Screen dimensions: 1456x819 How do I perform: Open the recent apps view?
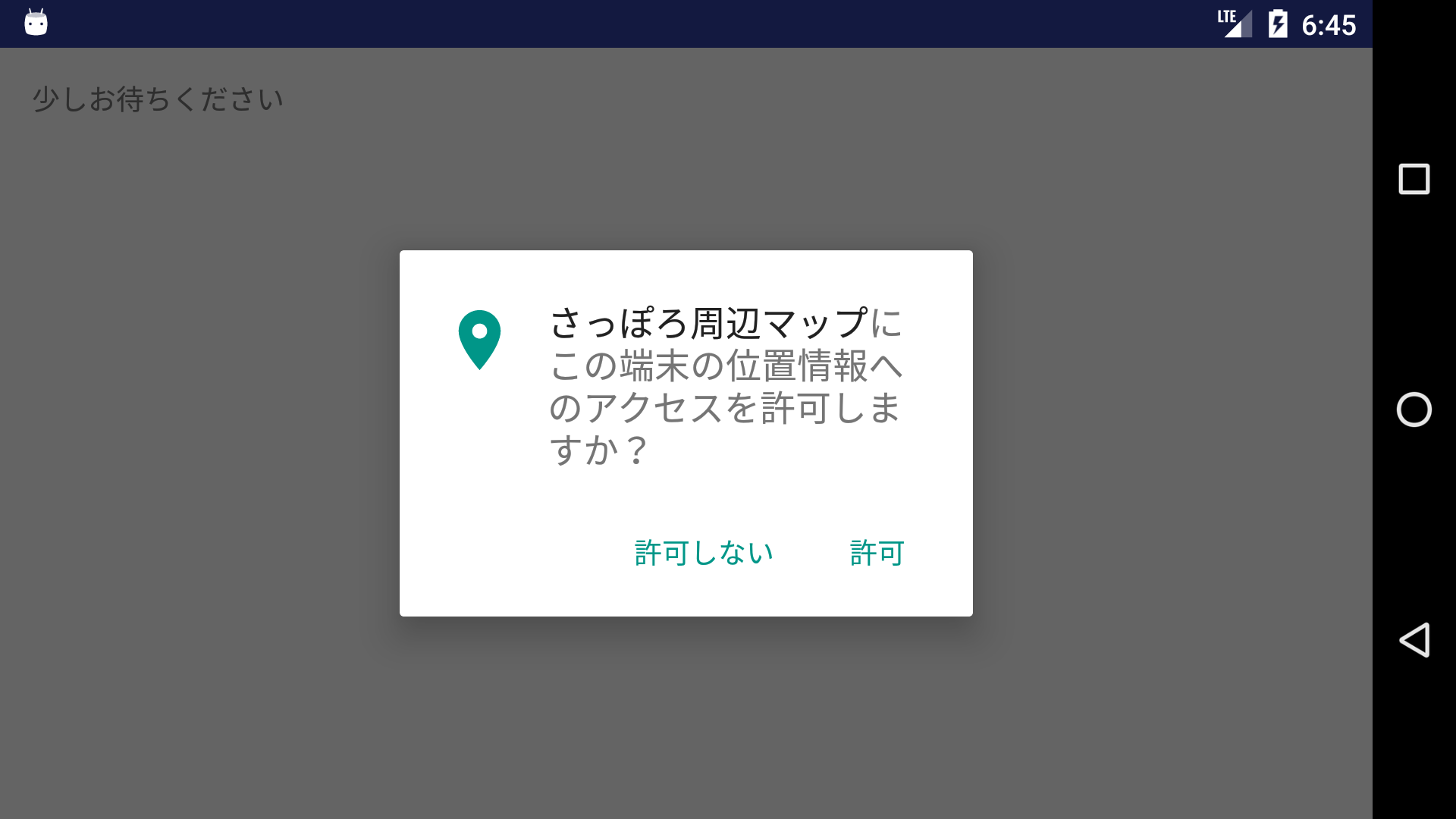point(1414,180)
